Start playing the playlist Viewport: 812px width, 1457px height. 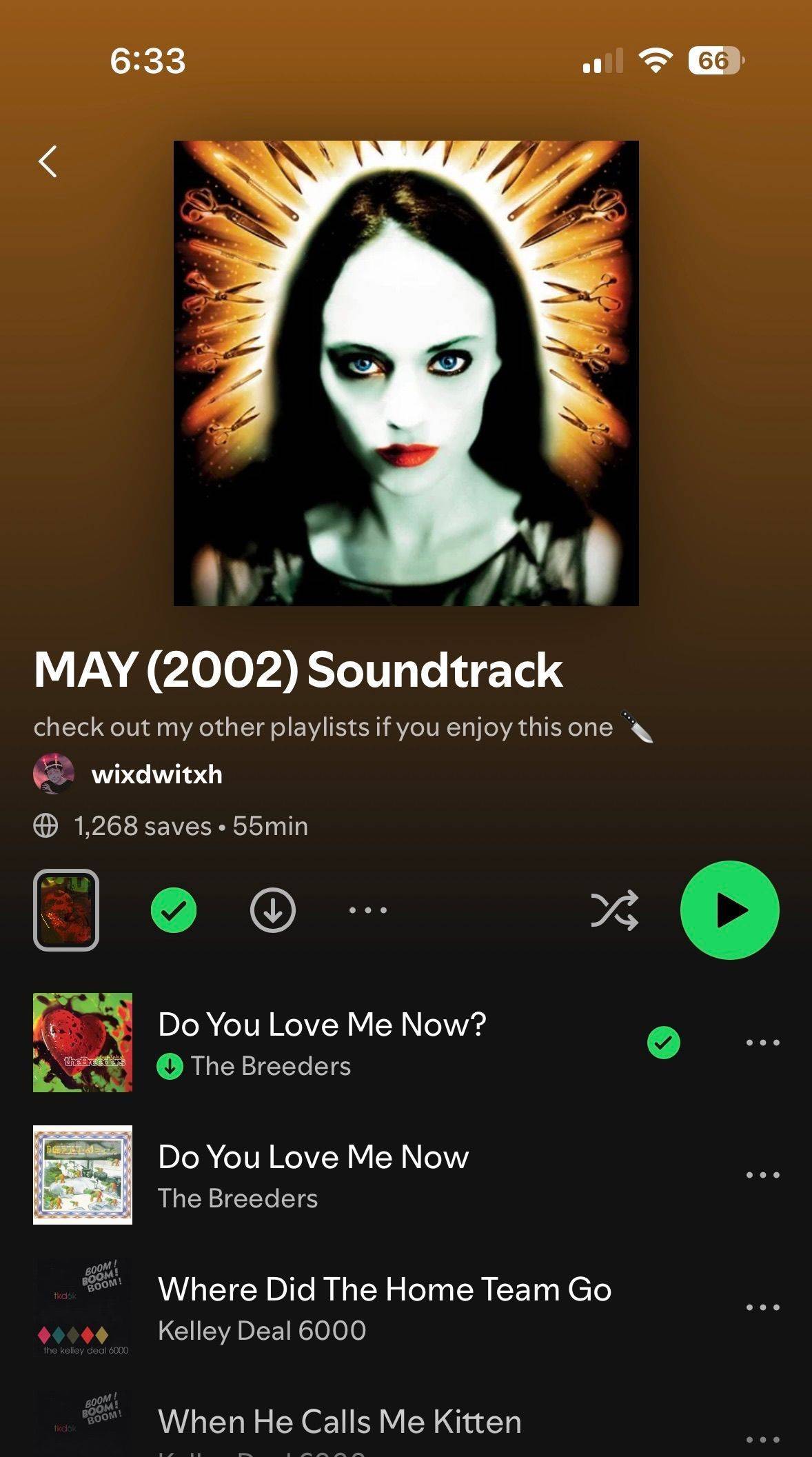tap(730, 910)
